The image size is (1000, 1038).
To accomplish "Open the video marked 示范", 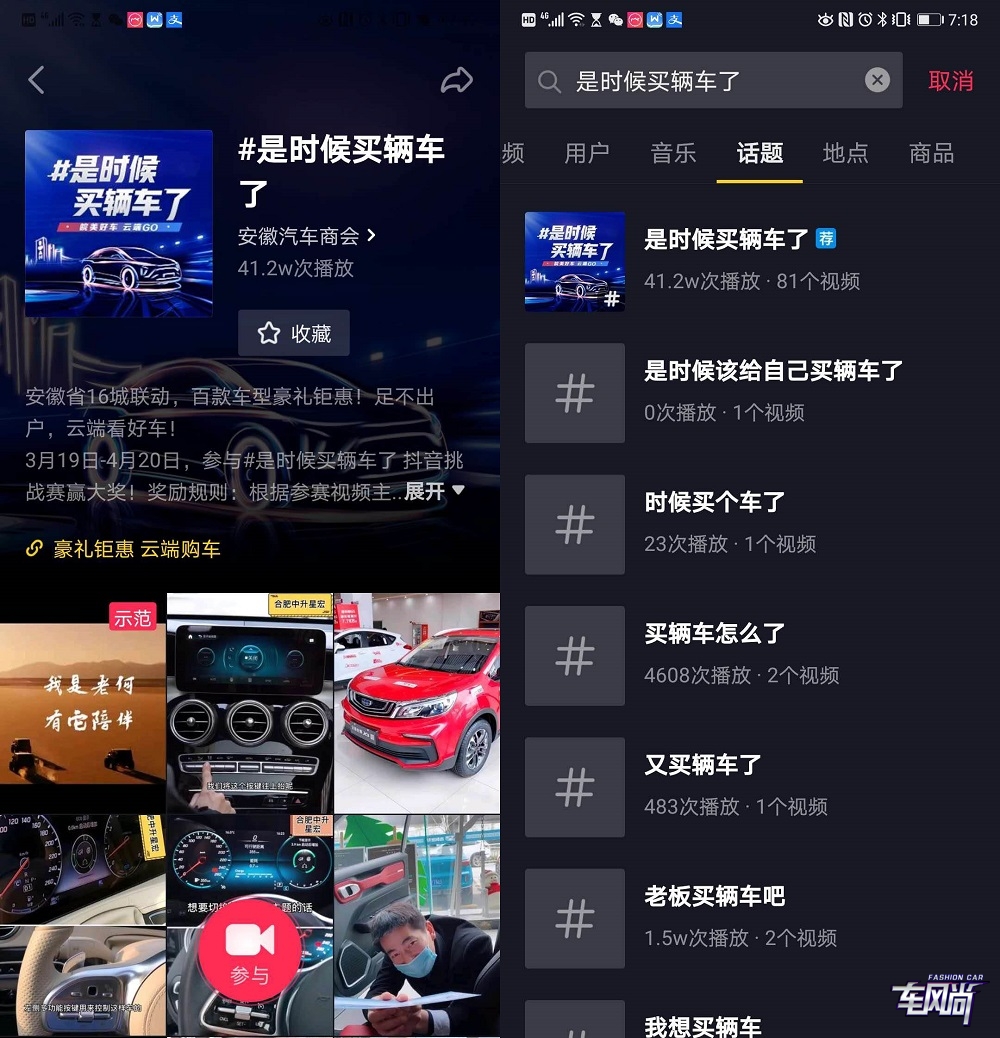I will tap(82, 701).
